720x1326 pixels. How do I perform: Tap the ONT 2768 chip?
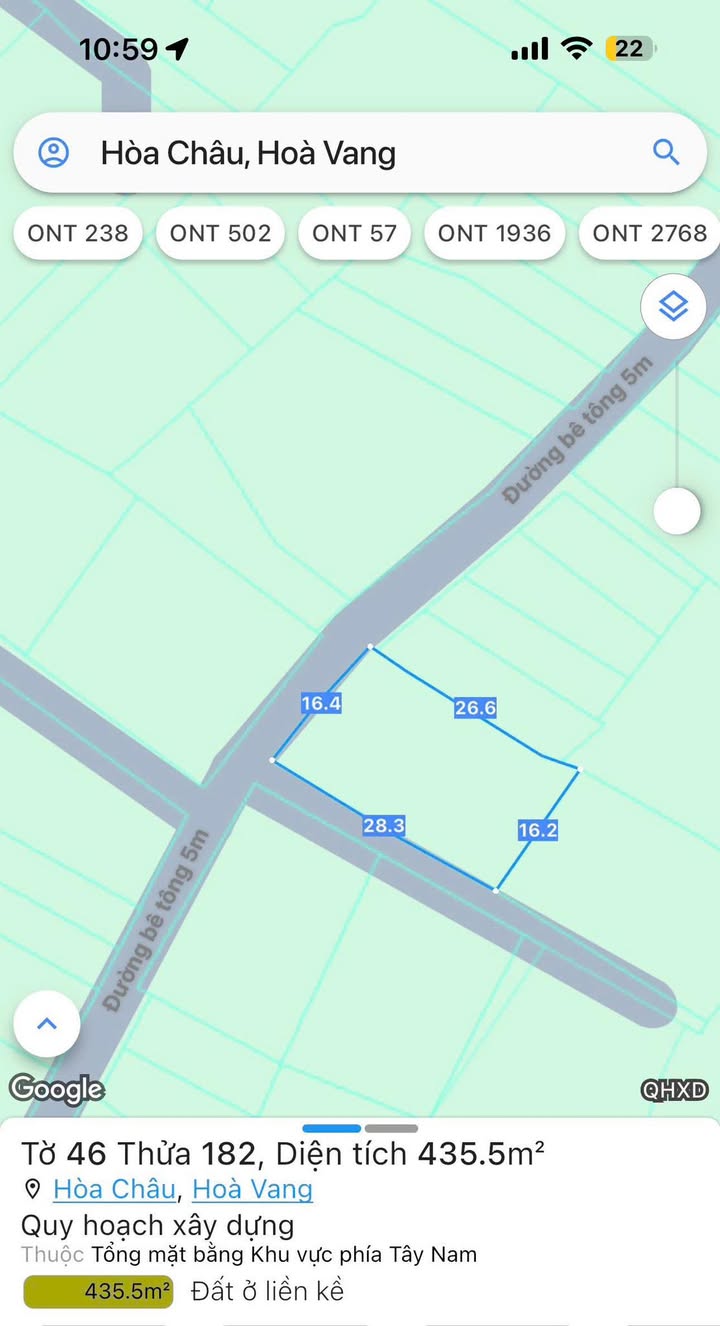coord(649,233)
